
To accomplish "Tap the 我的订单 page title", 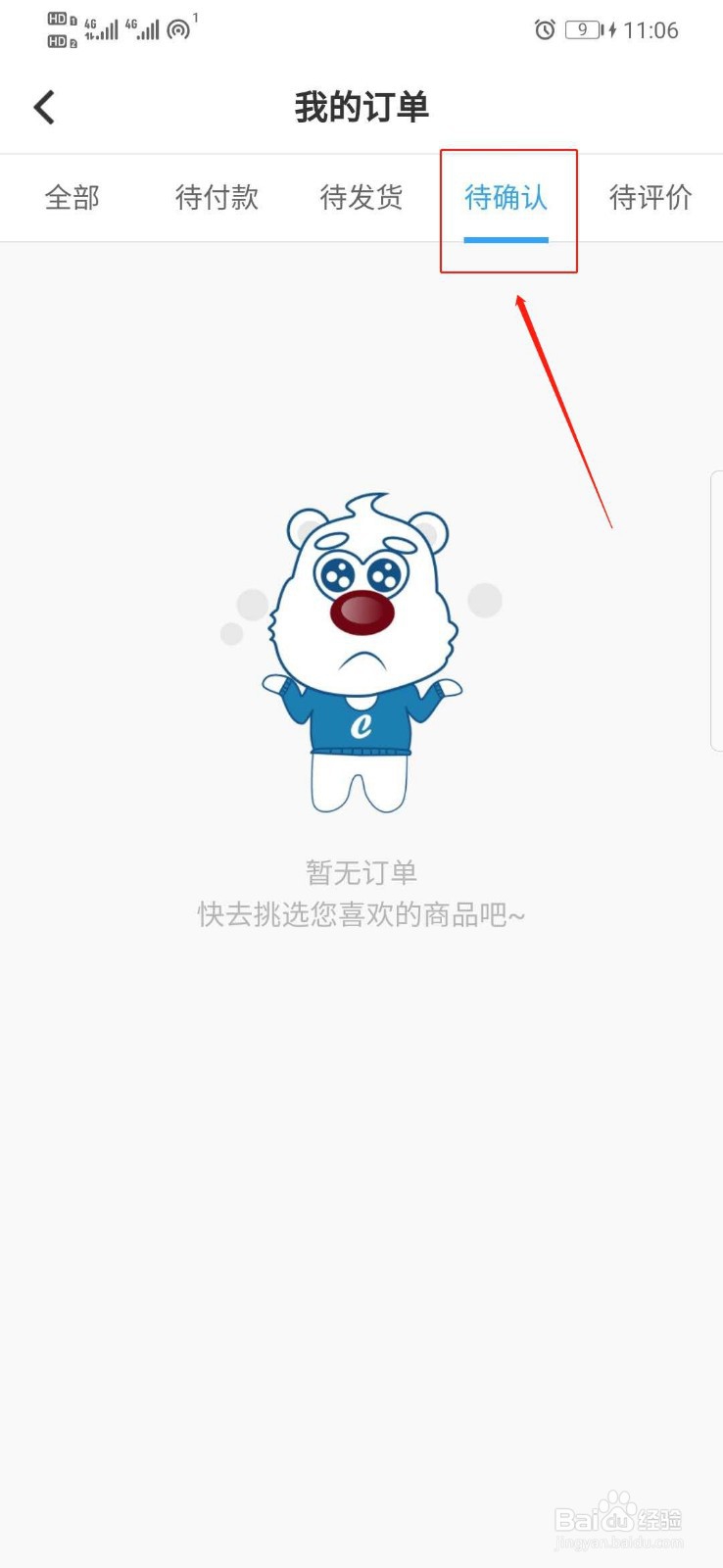I will point(361,107).
